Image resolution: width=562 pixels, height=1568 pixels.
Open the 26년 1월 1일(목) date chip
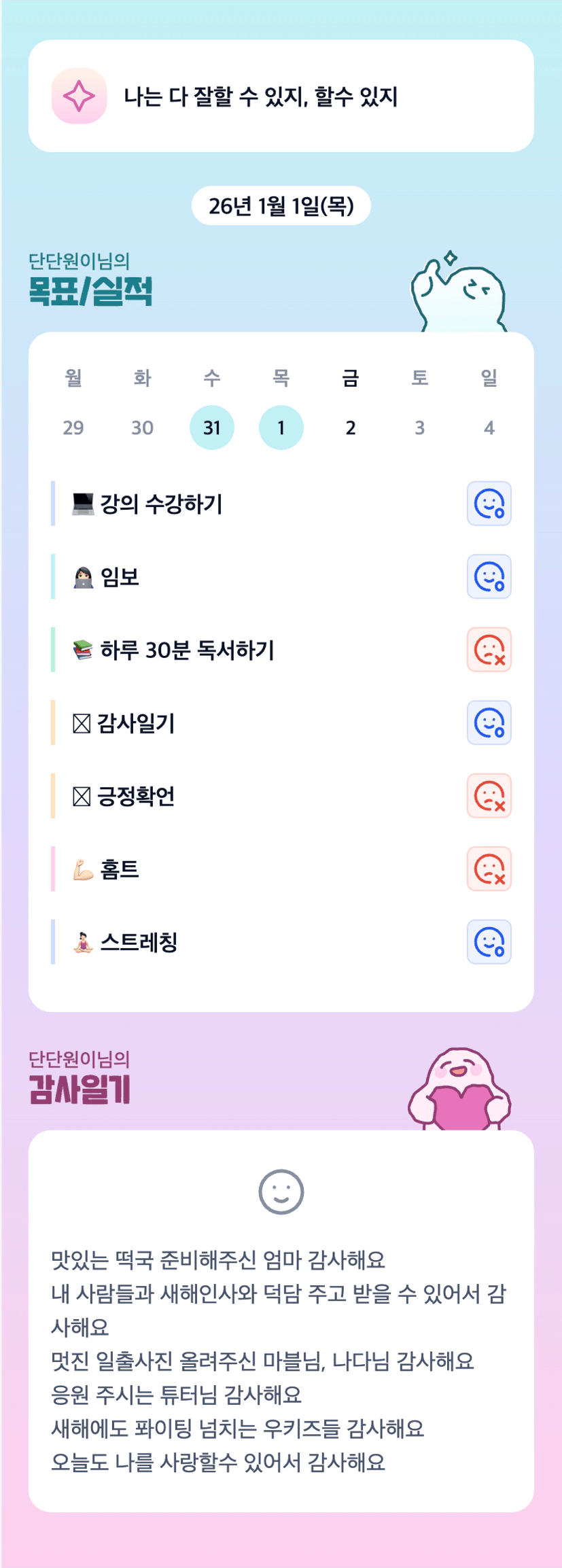point(281,206)
